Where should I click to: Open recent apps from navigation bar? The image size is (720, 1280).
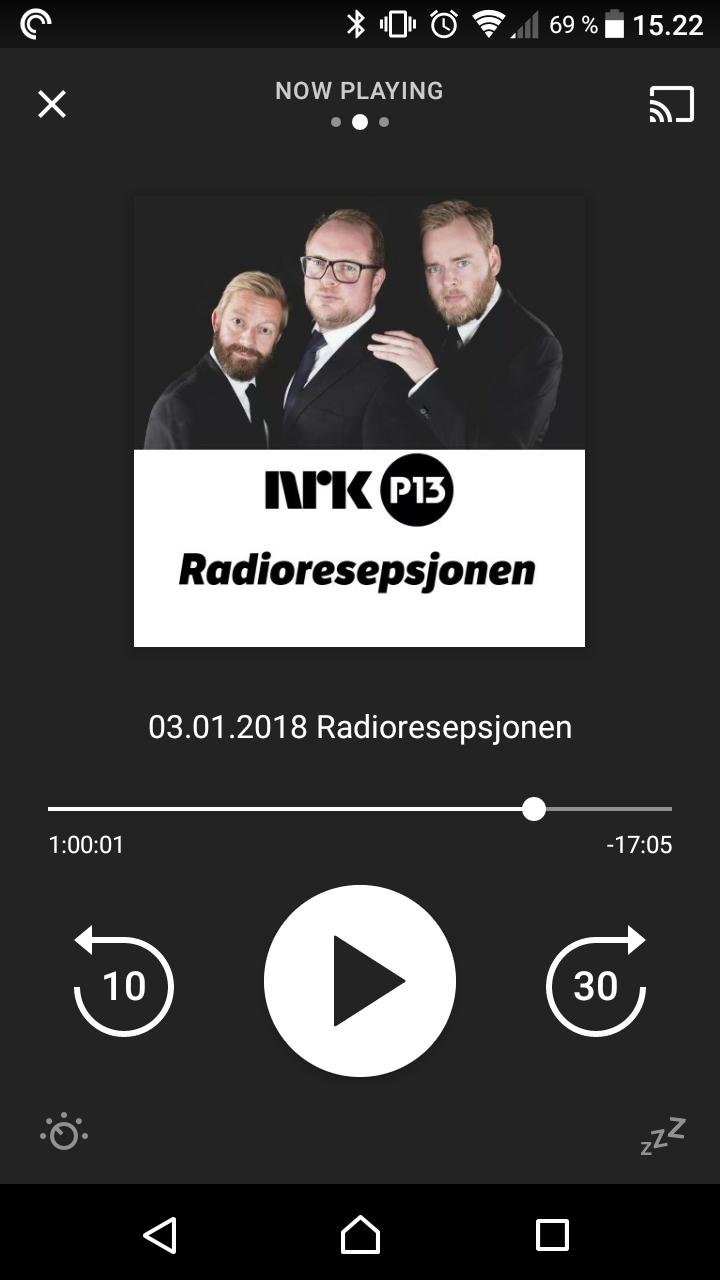click(x=552, y=1234)
